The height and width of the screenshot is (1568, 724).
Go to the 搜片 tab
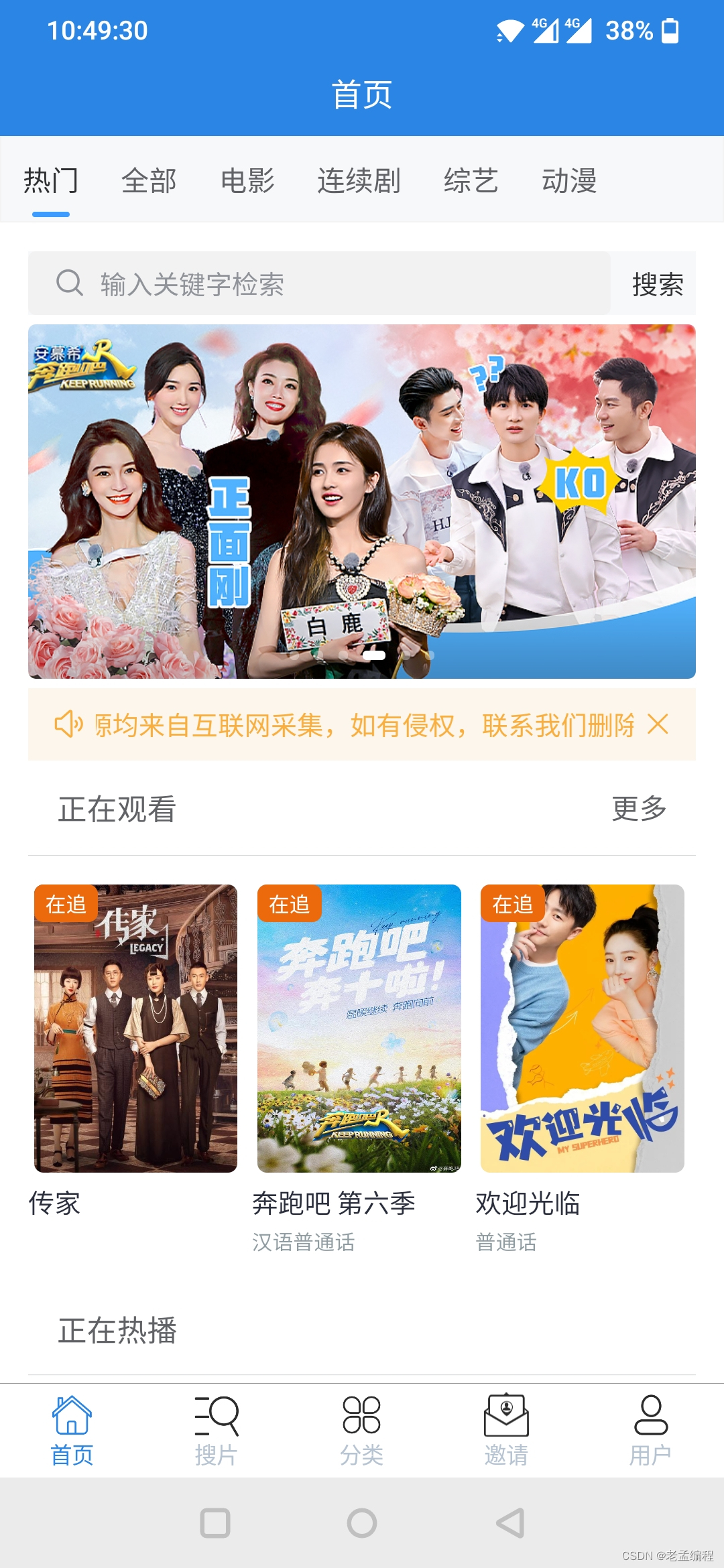pos(217,1430)
